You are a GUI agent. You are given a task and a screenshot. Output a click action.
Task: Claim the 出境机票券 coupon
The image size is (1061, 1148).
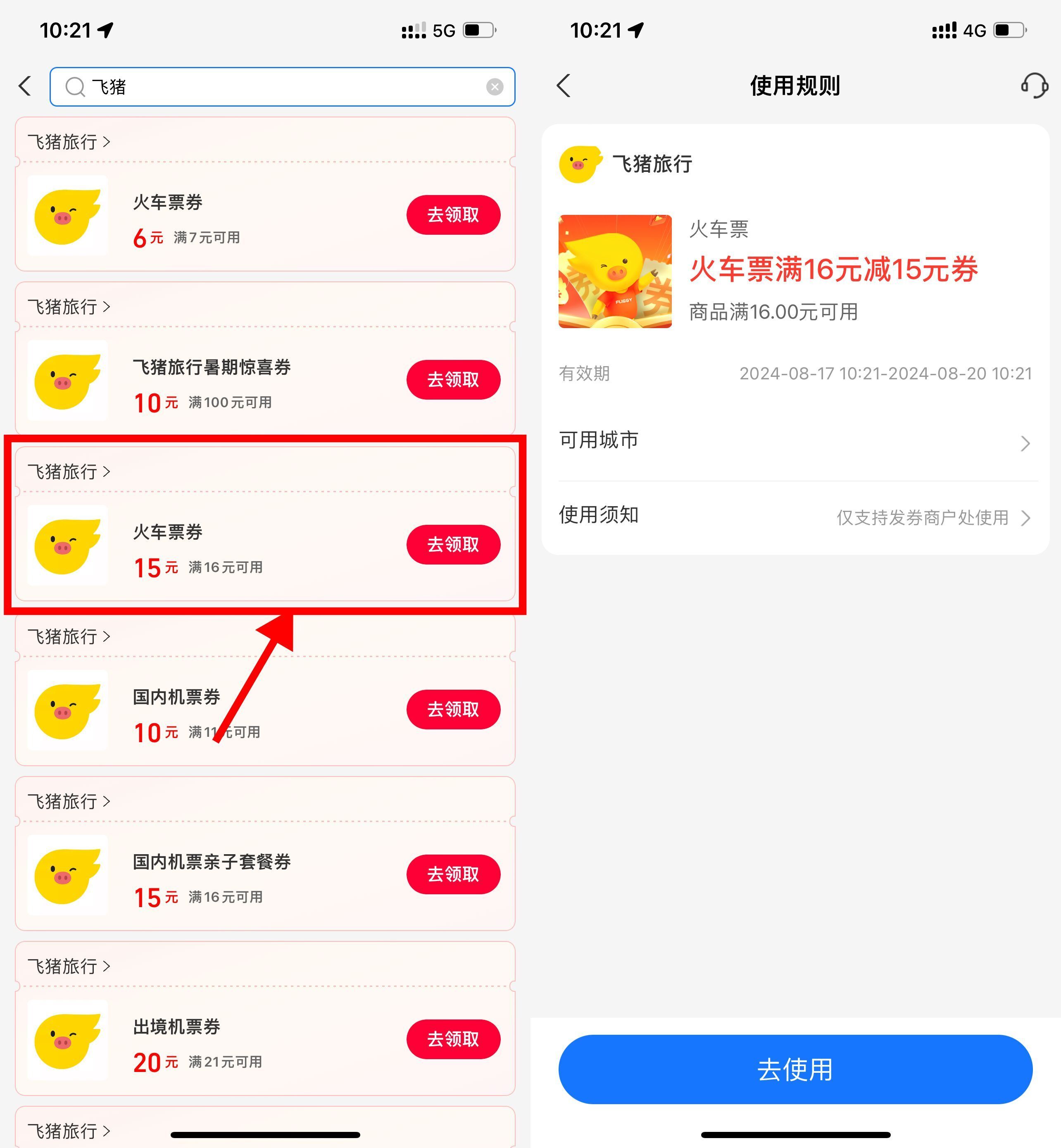pyautogui.click(x=453, y=1039)
